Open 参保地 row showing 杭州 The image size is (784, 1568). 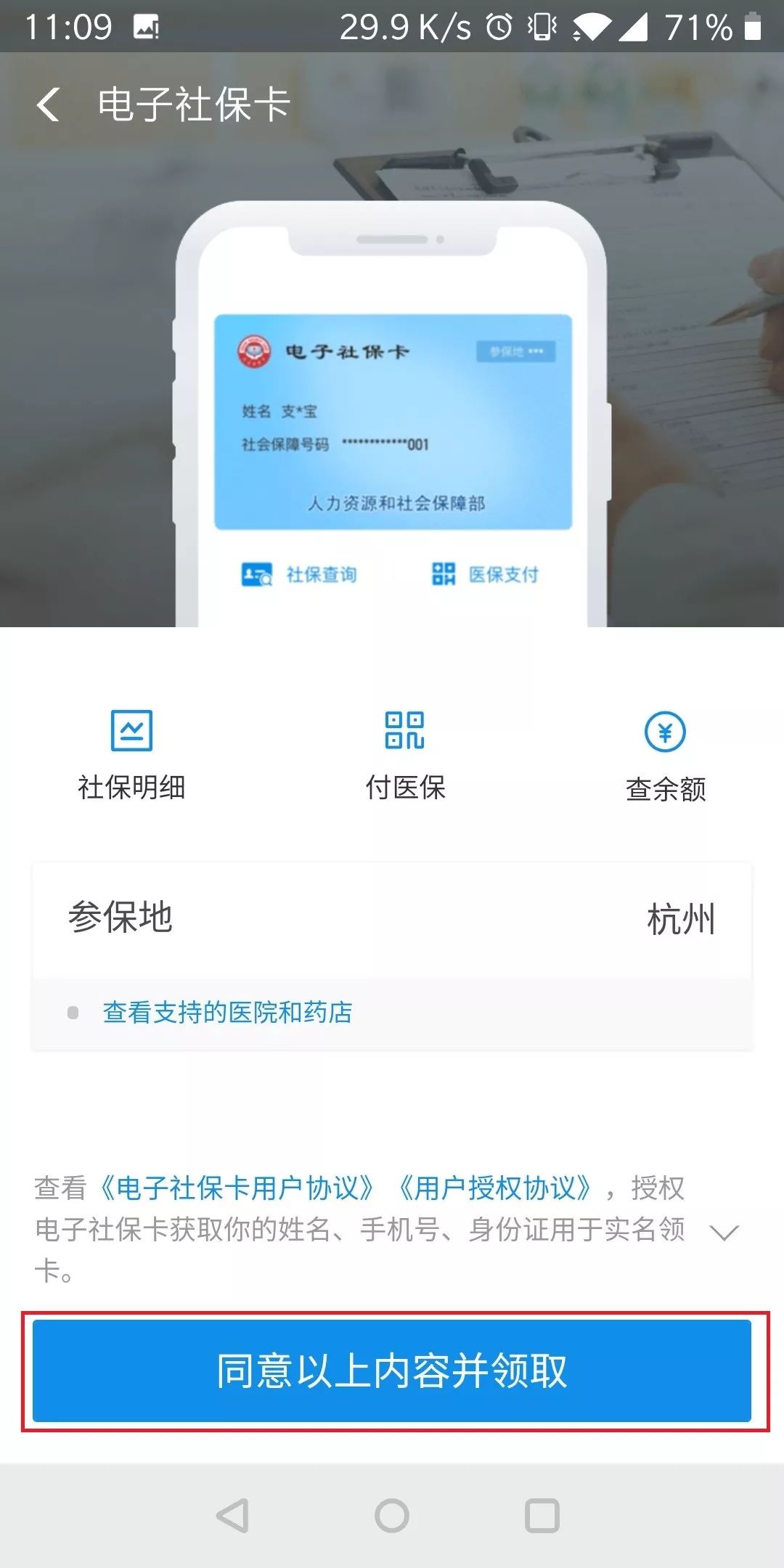[392, 919]
